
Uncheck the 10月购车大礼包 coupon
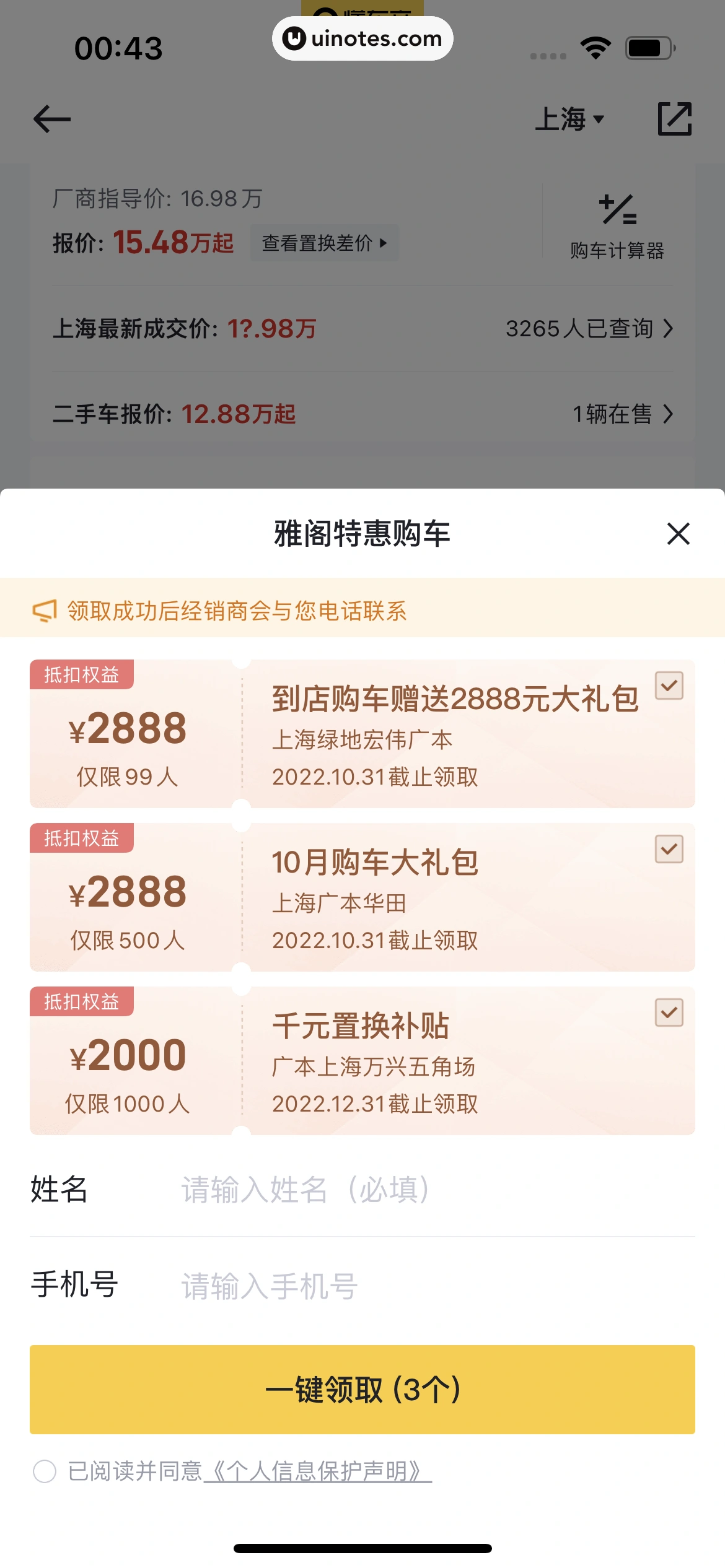pyautogui.click(x=669, y=849)
